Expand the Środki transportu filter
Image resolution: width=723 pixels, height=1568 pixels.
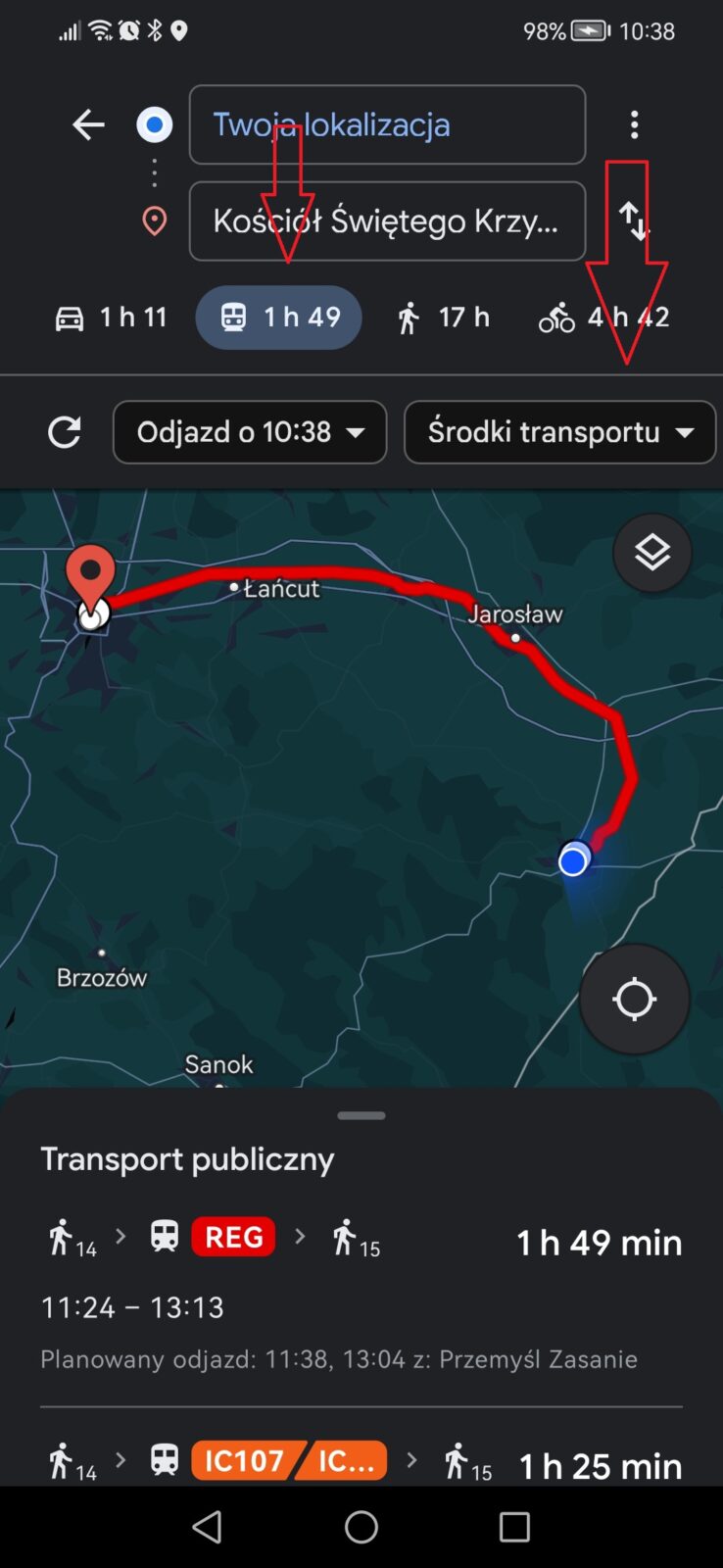click(559, 432)
